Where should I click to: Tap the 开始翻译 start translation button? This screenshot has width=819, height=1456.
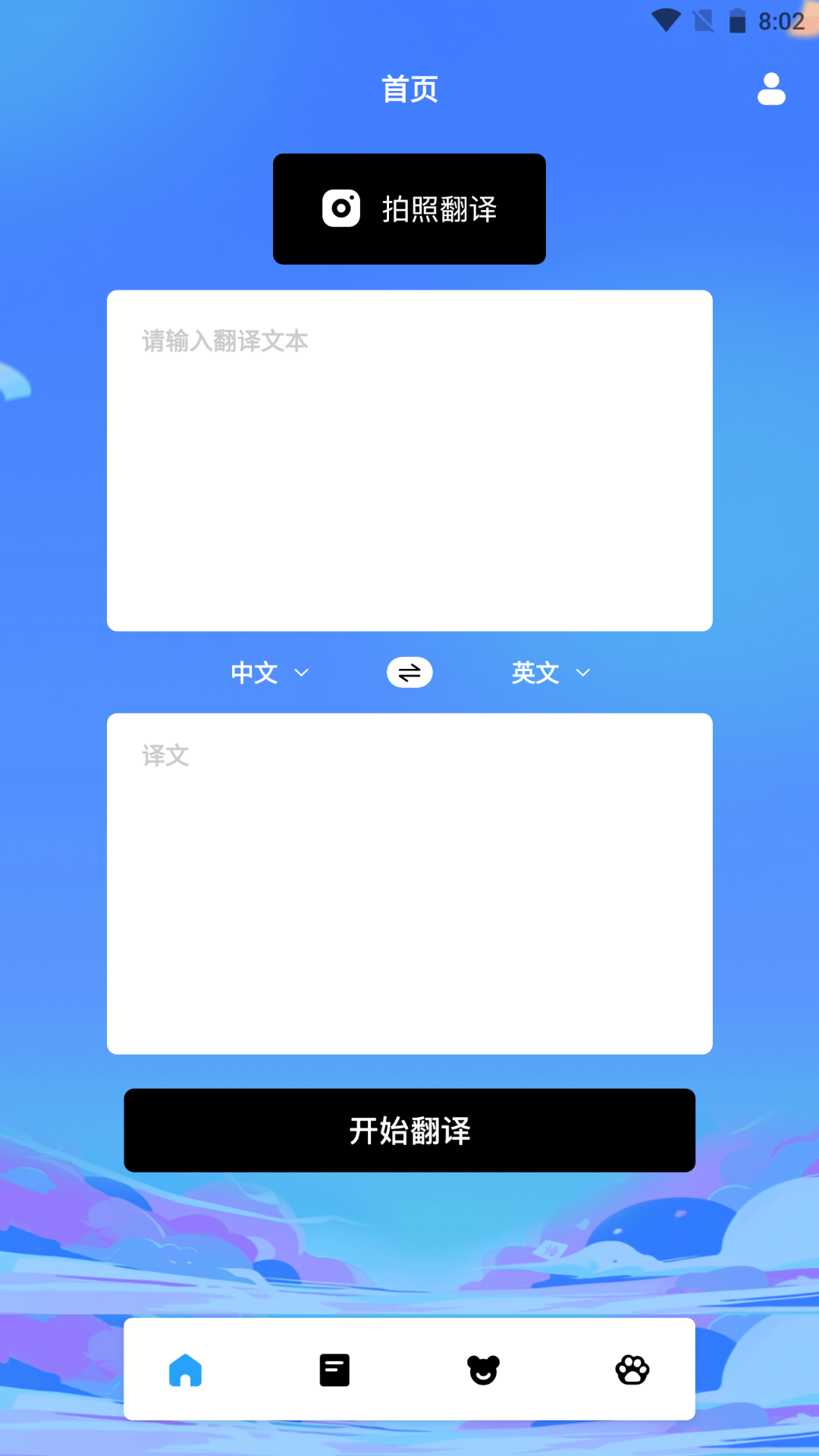409,1131
